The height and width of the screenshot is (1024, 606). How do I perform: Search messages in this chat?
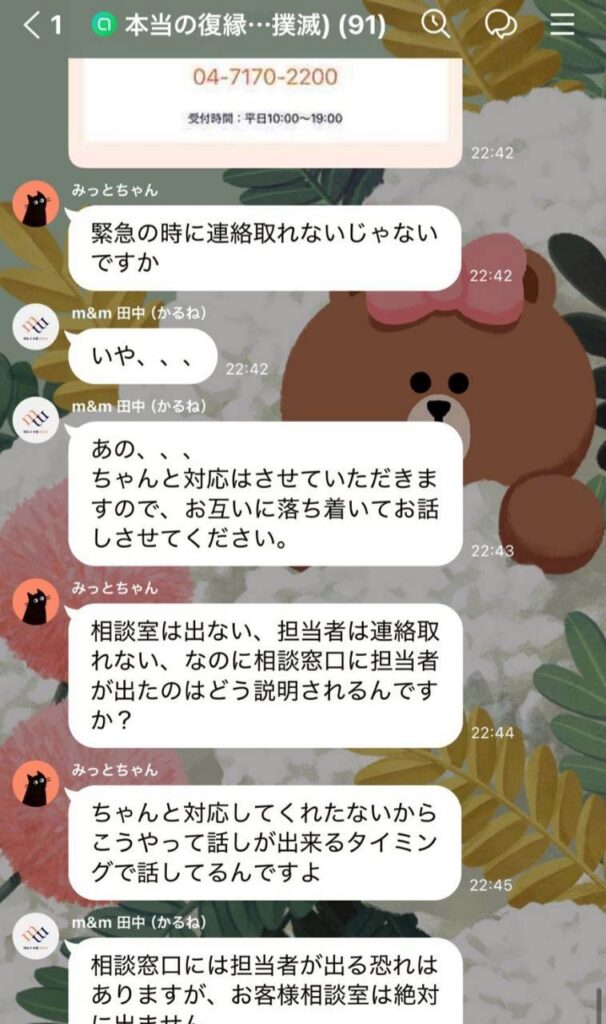point(436,25)
